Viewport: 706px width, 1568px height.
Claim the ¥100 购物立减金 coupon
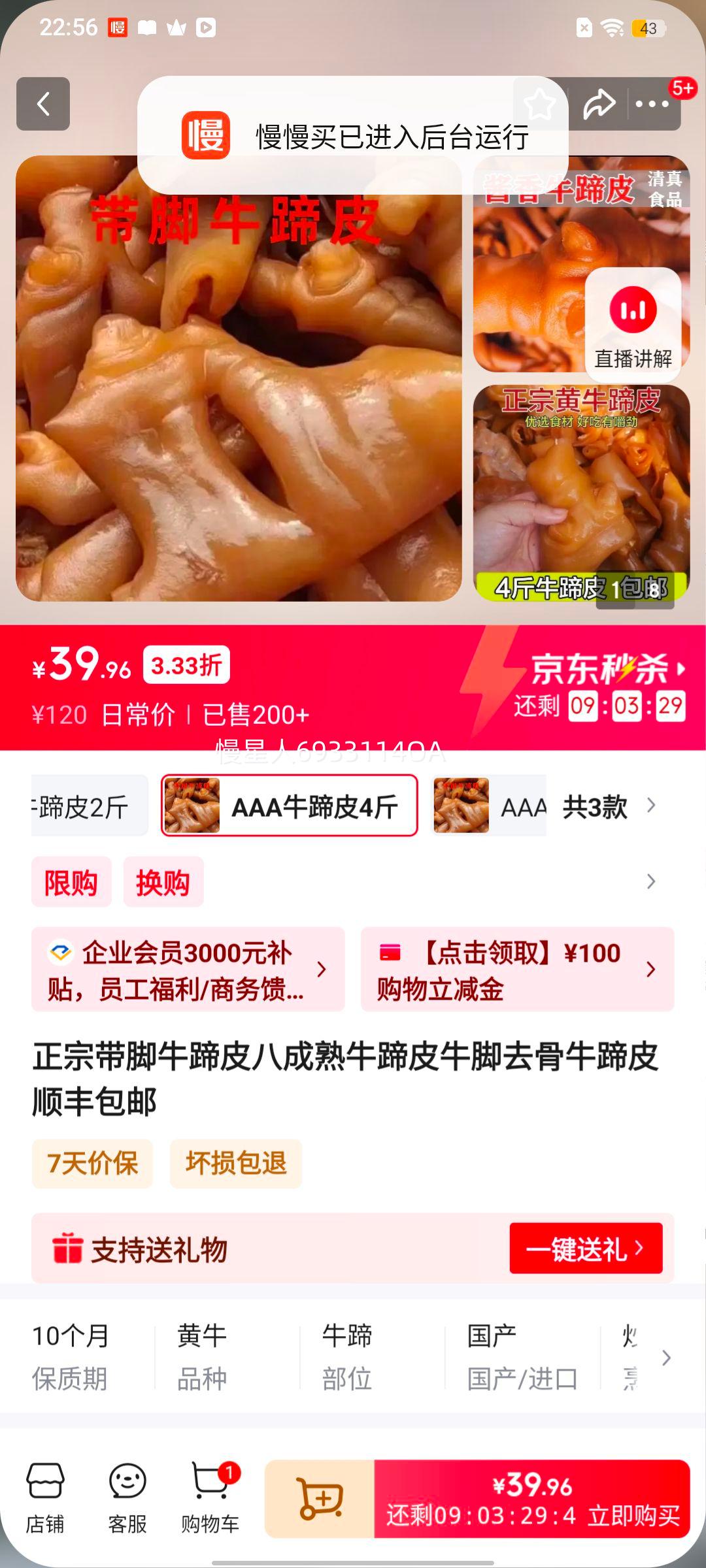click(x=516, y=969)
